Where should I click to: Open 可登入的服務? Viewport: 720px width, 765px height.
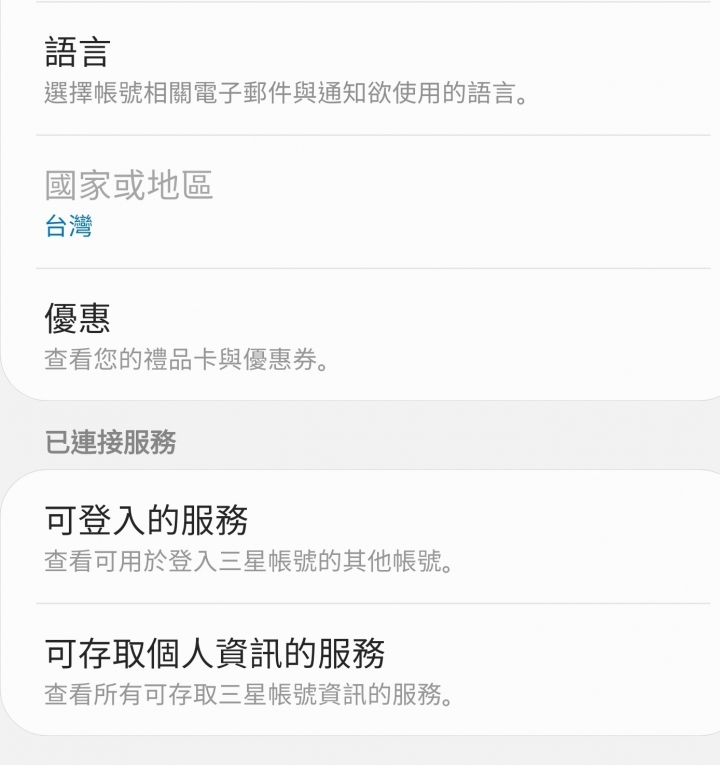point(360,538)
